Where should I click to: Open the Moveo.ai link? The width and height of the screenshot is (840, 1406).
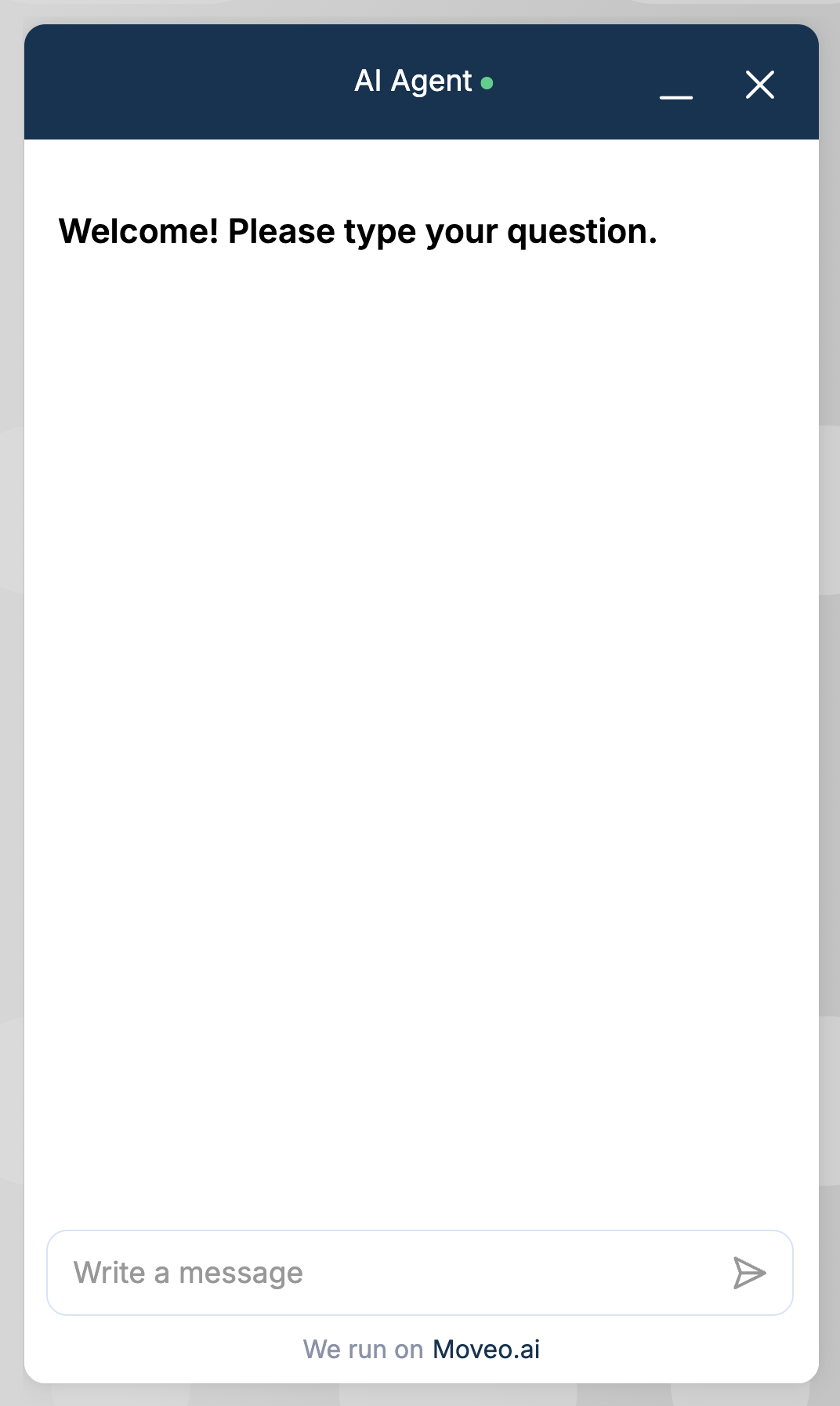click(486, 1349)
